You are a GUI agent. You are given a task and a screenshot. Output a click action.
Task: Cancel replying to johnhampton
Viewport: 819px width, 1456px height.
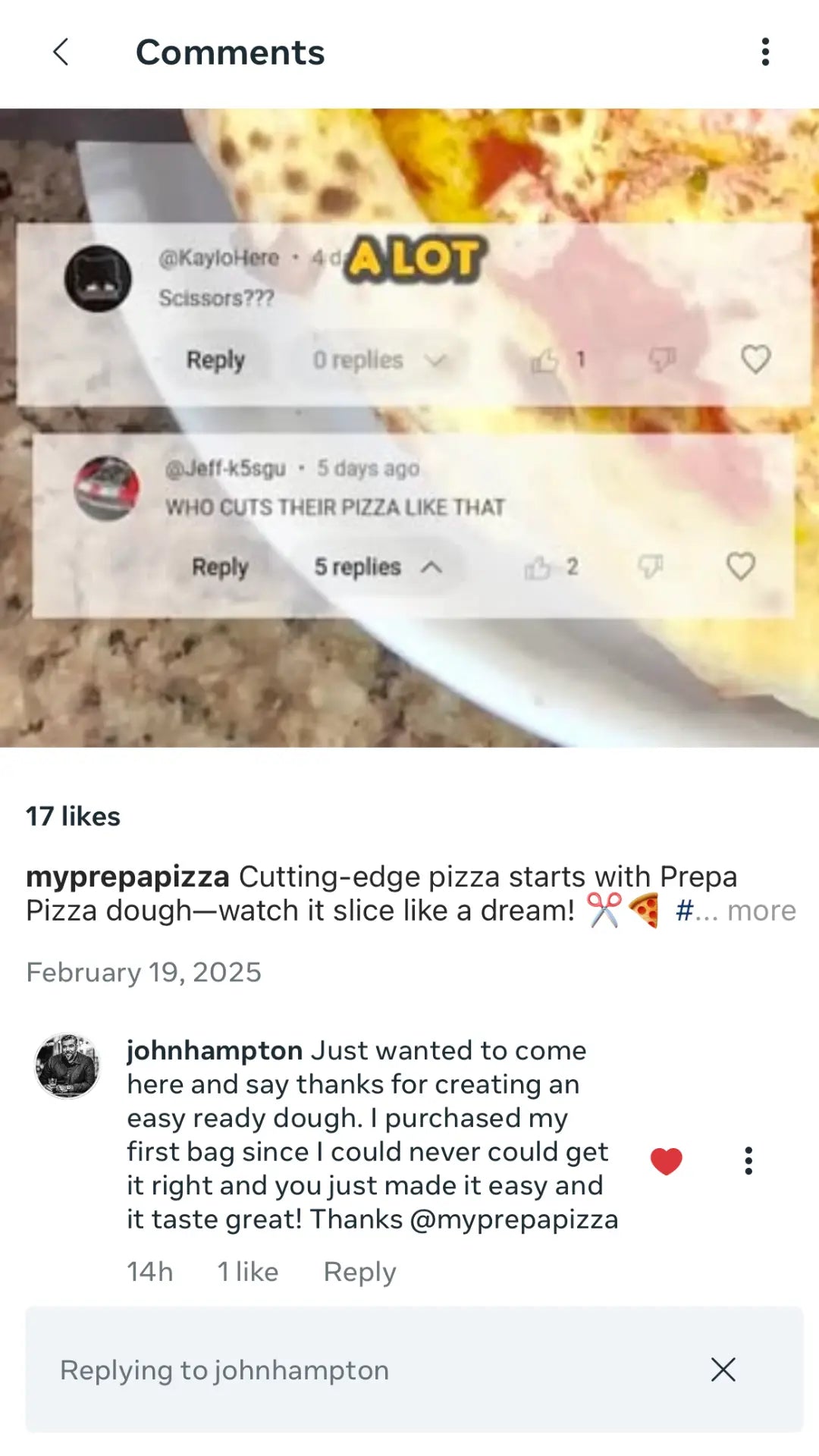click(x=723, y=1370)
